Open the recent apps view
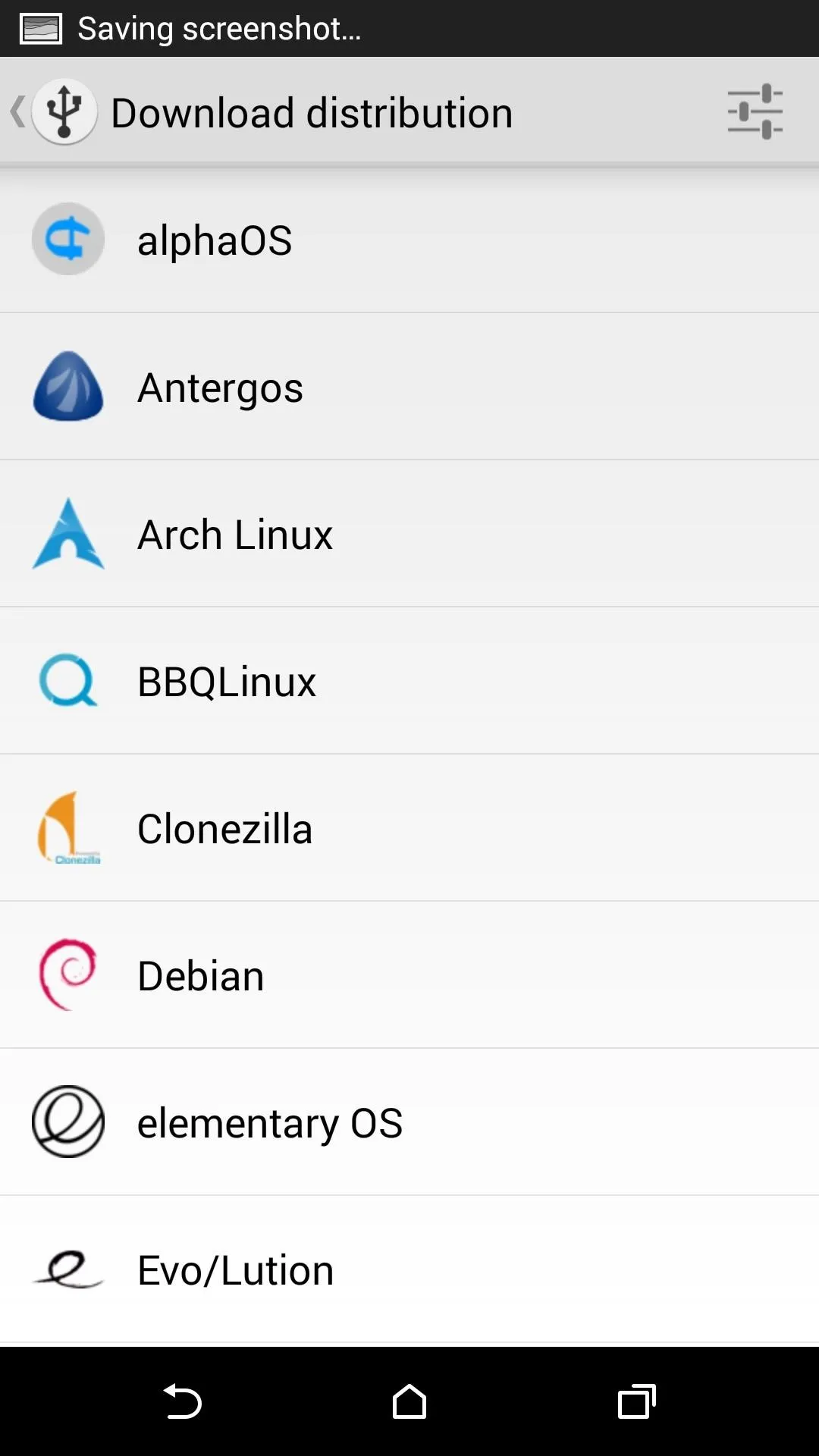 [637, 1401]
